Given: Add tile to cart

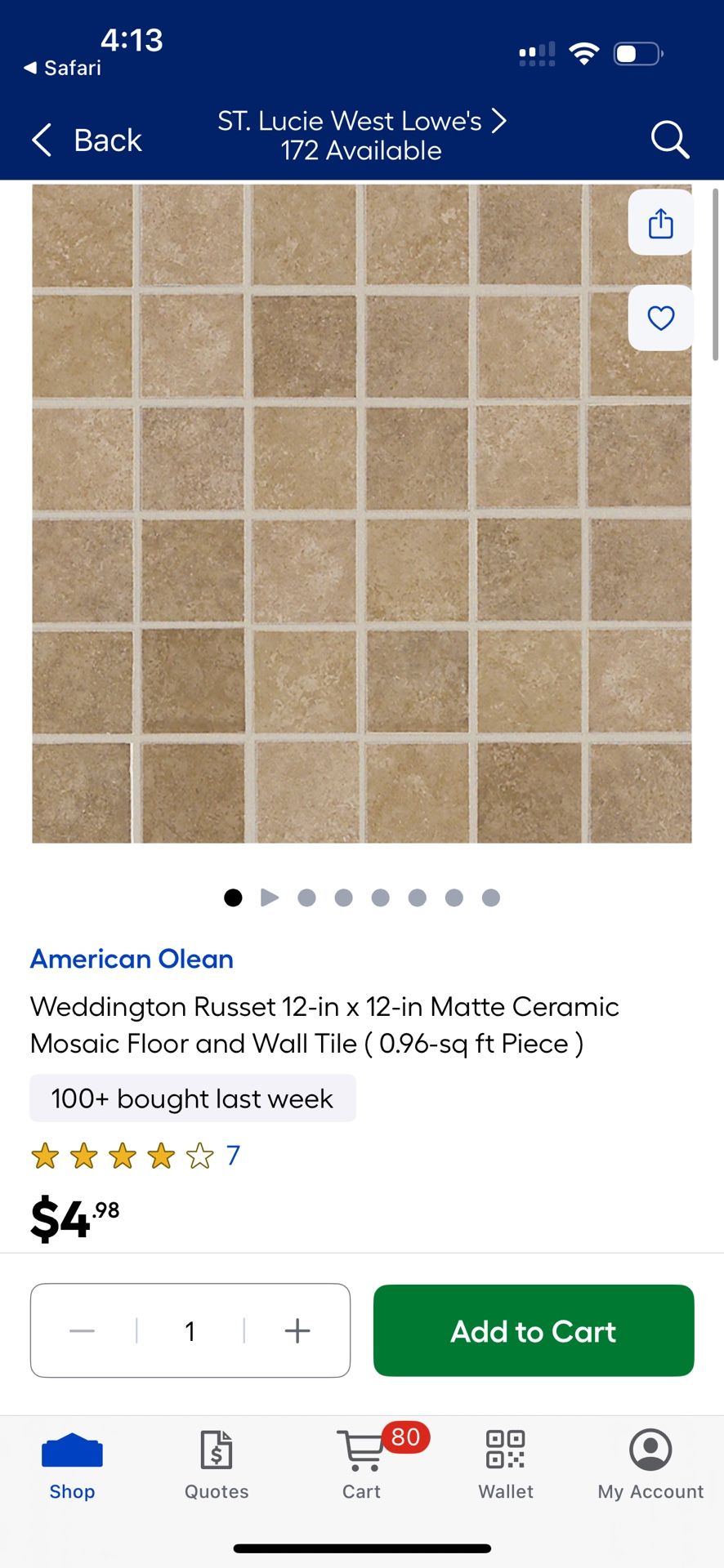Looking at the screenshot, I should [533, 1330].
